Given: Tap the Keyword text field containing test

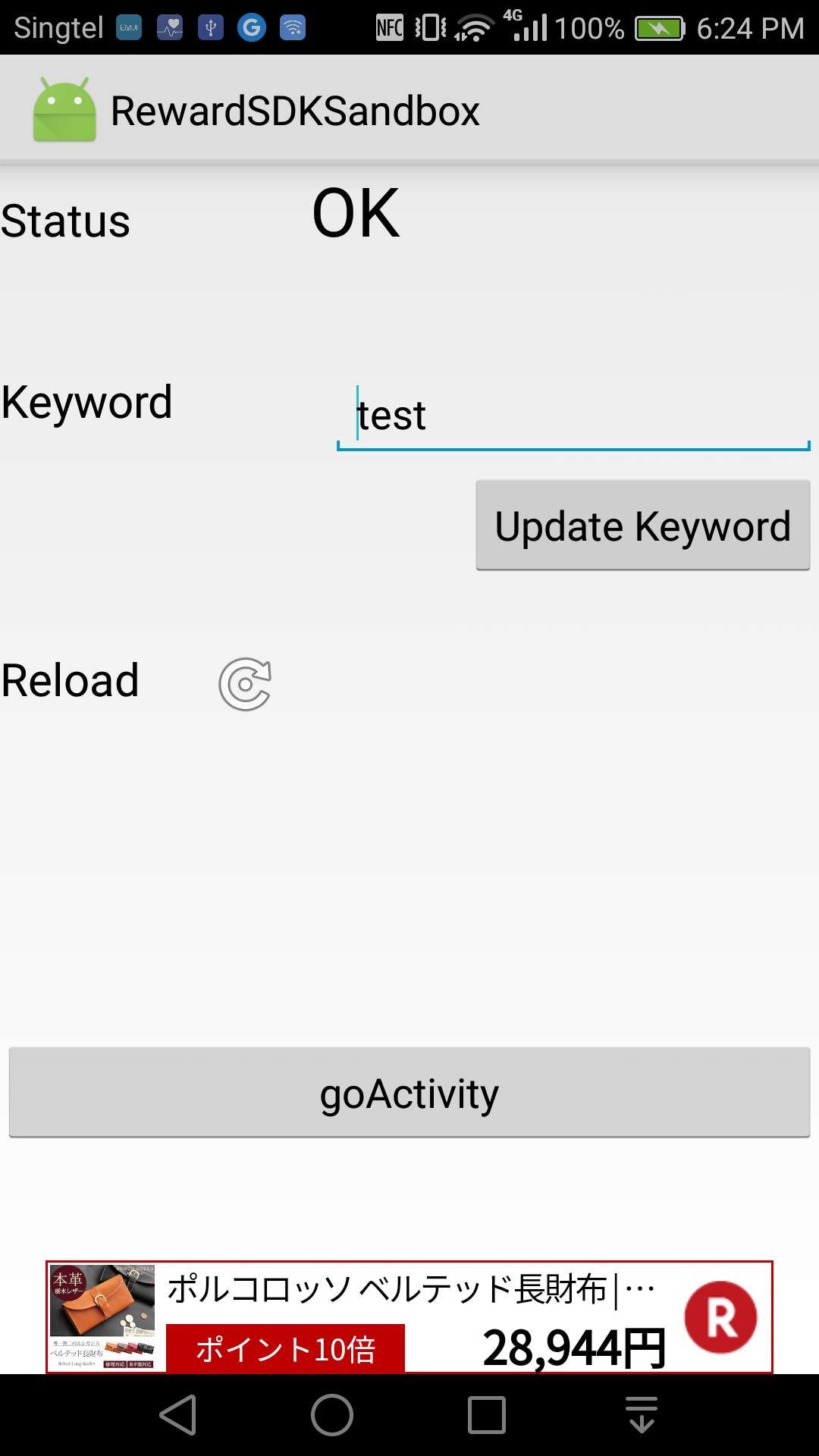Looking at the screenshot, I should (573, 416).
